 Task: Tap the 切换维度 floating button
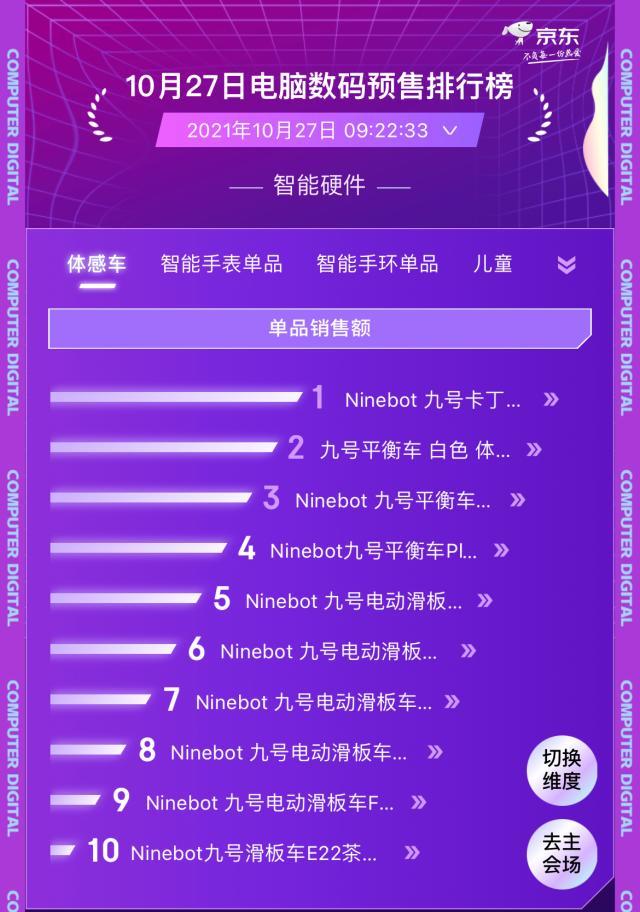click(562, 770)
